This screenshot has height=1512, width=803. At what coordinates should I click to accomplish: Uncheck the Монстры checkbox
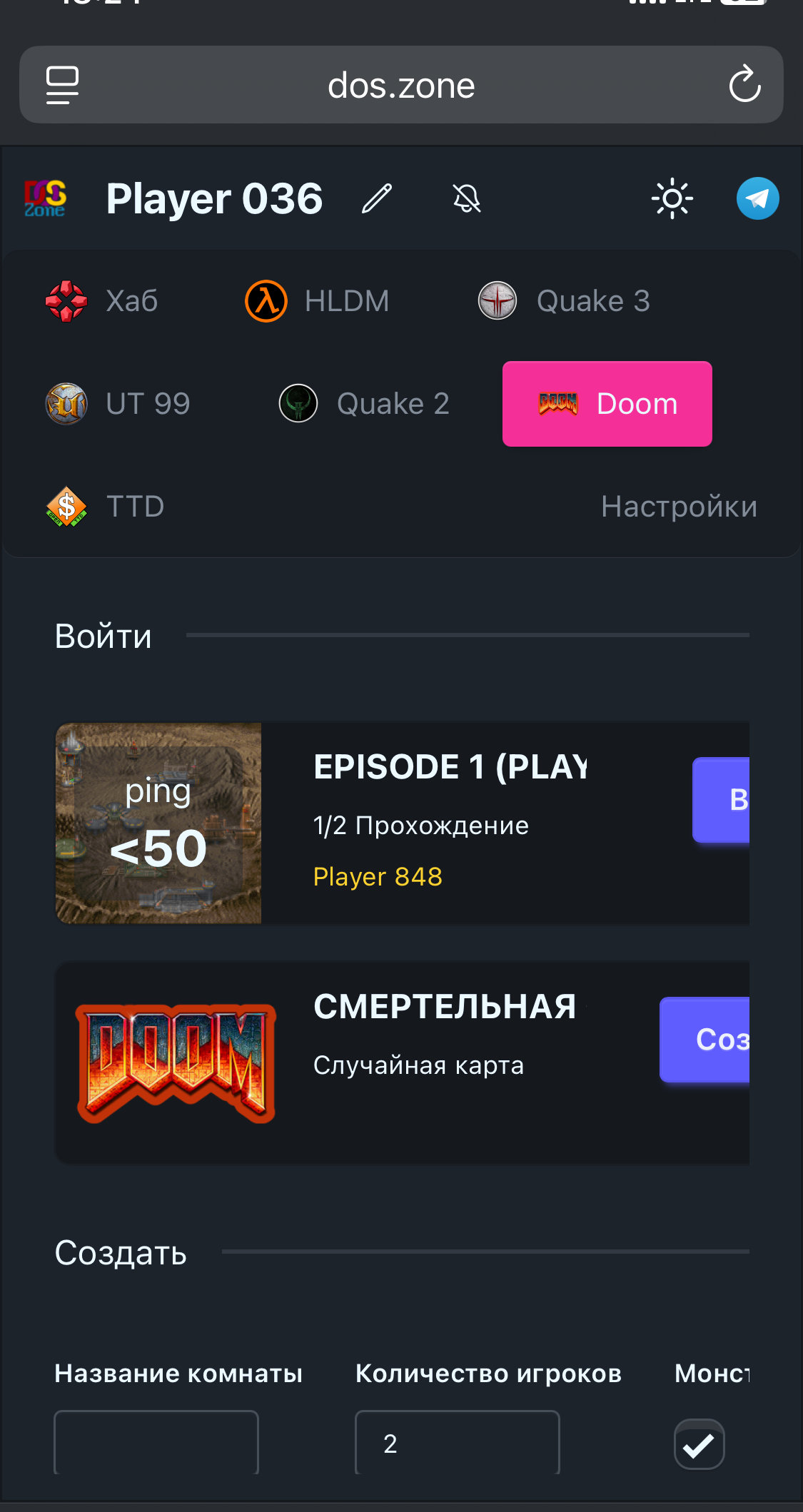pyautogui.click(x=699, y=1444)
